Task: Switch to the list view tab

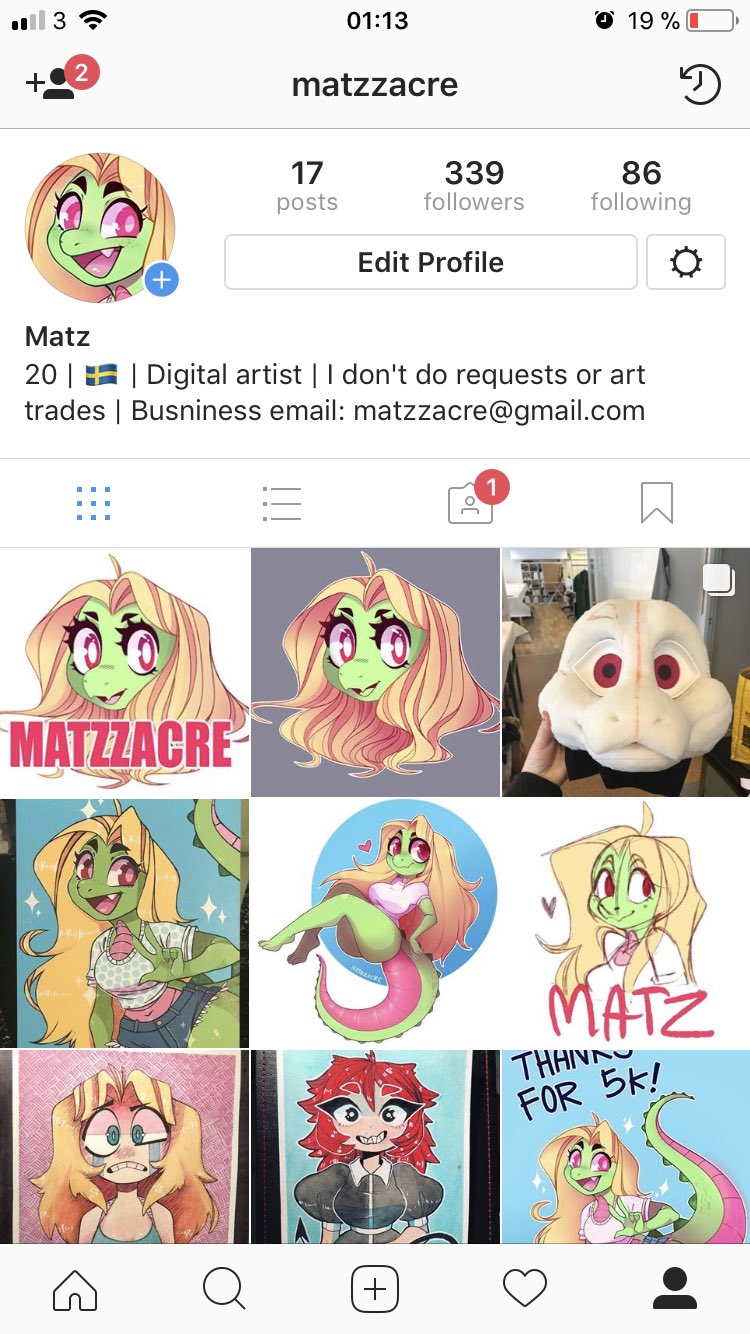Action: tap(281, 503)
